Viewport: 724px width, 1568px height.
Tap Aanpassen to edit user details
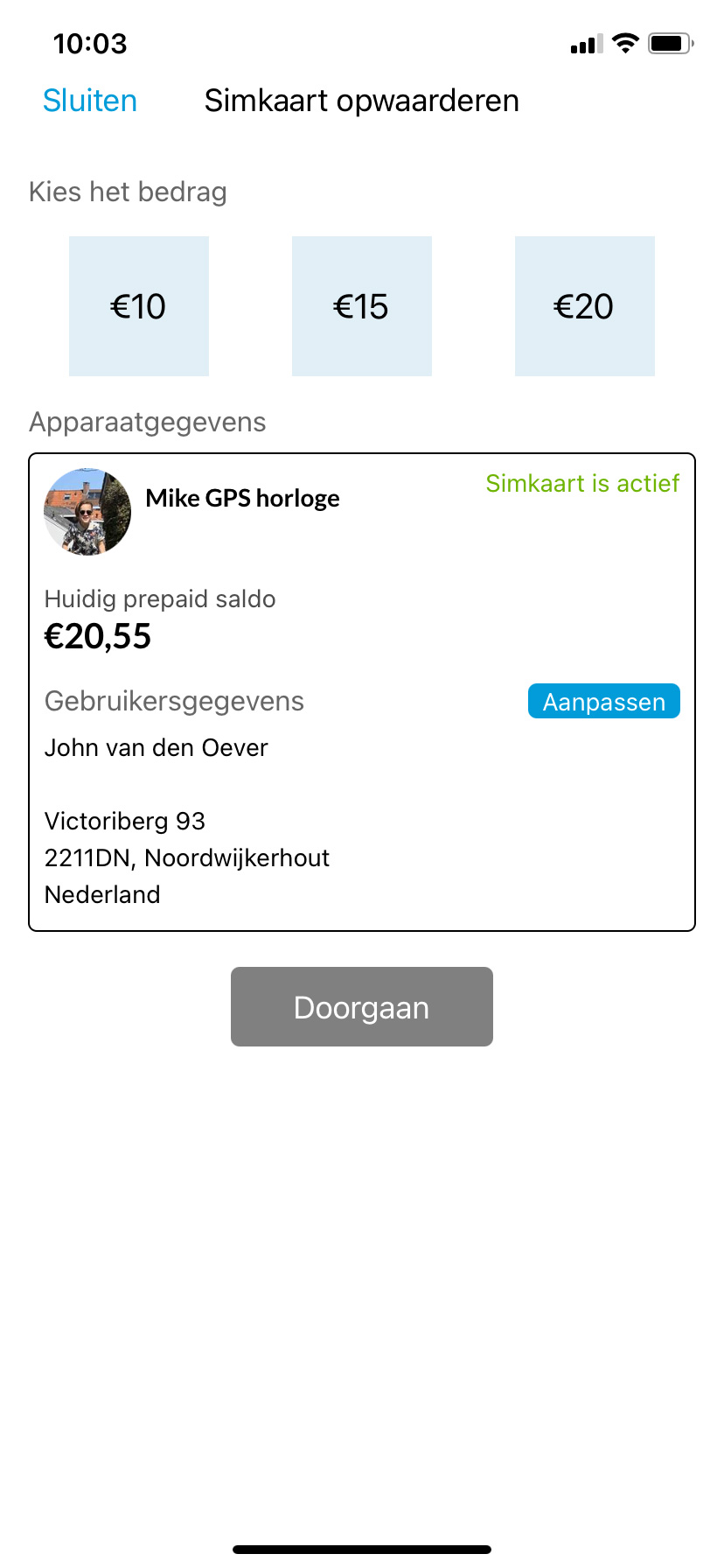point(603,702)
